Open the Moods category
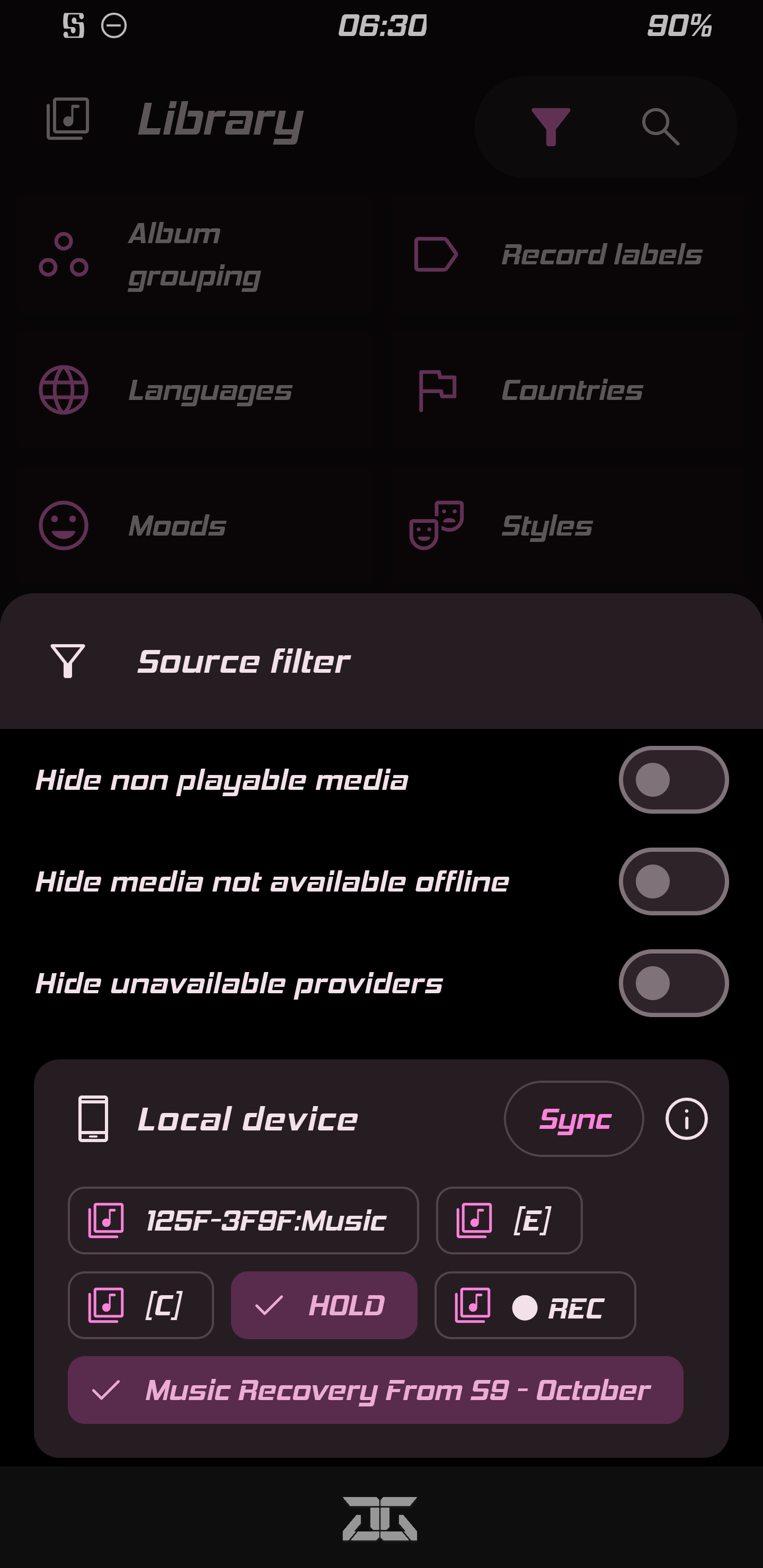 tap(195, 526)
